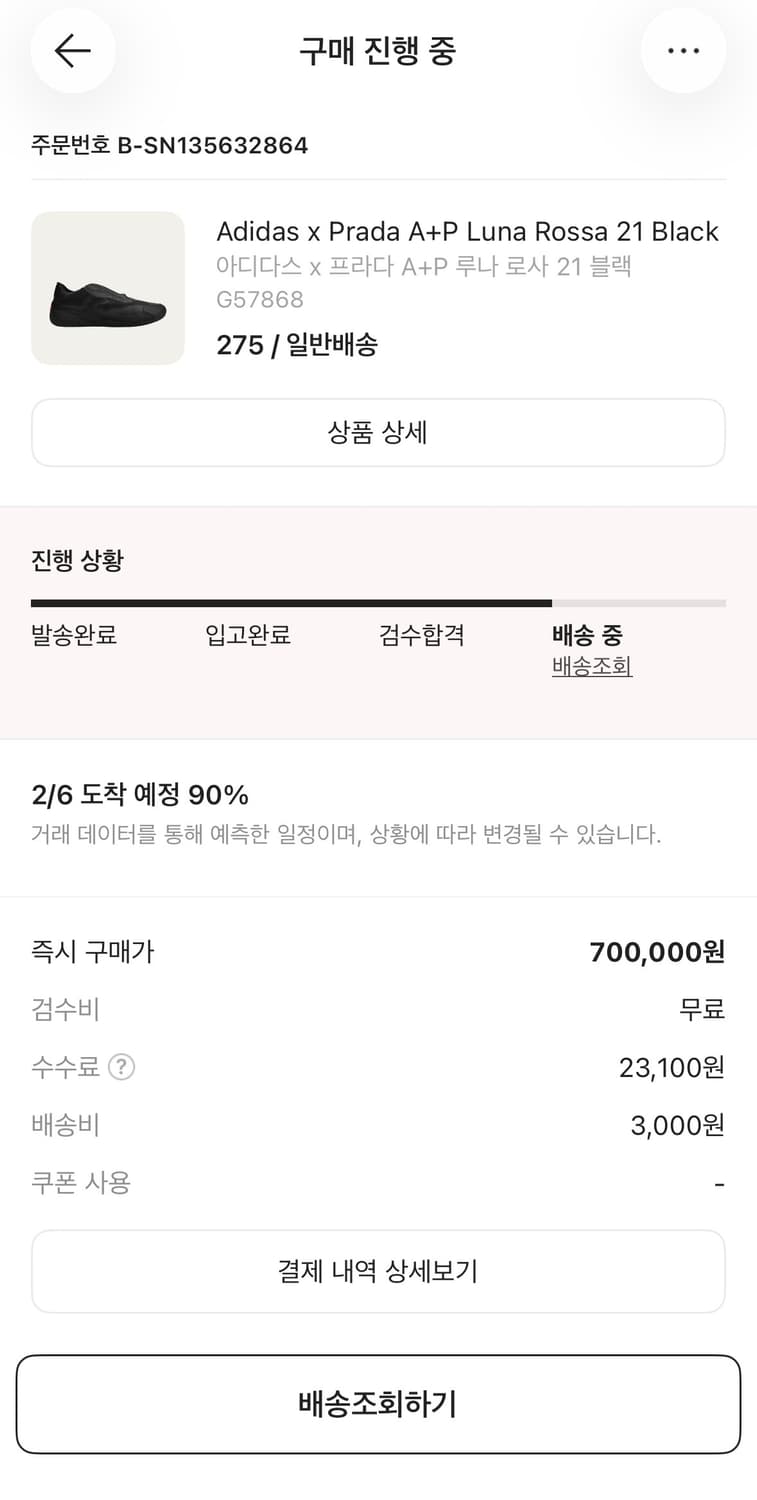The image size is (757, 1500).
Task: Tap the Adidas x Prada product thumbnail
Action: coord(107,288)
